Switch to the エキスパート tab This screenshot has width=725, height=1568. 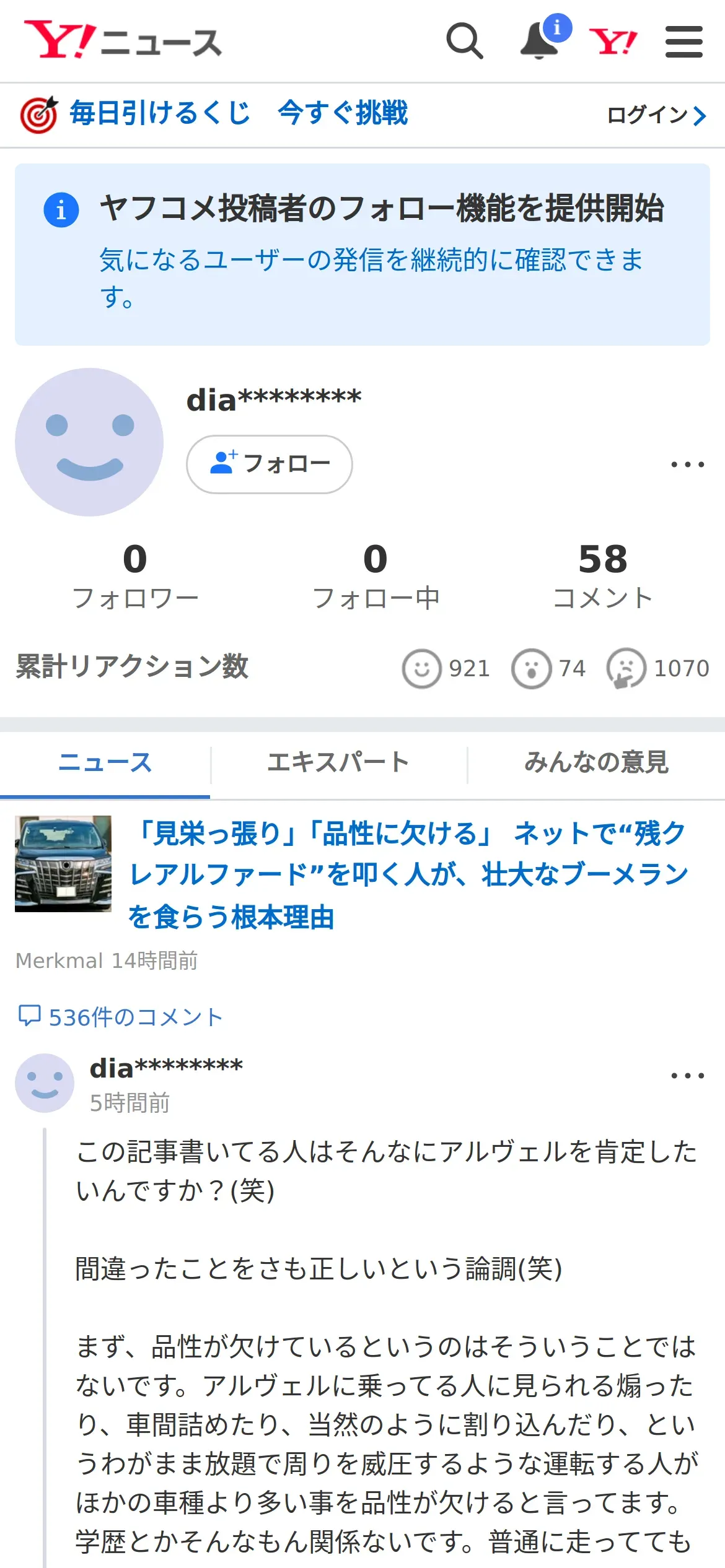pyautogui.click(x=338, y=763)
